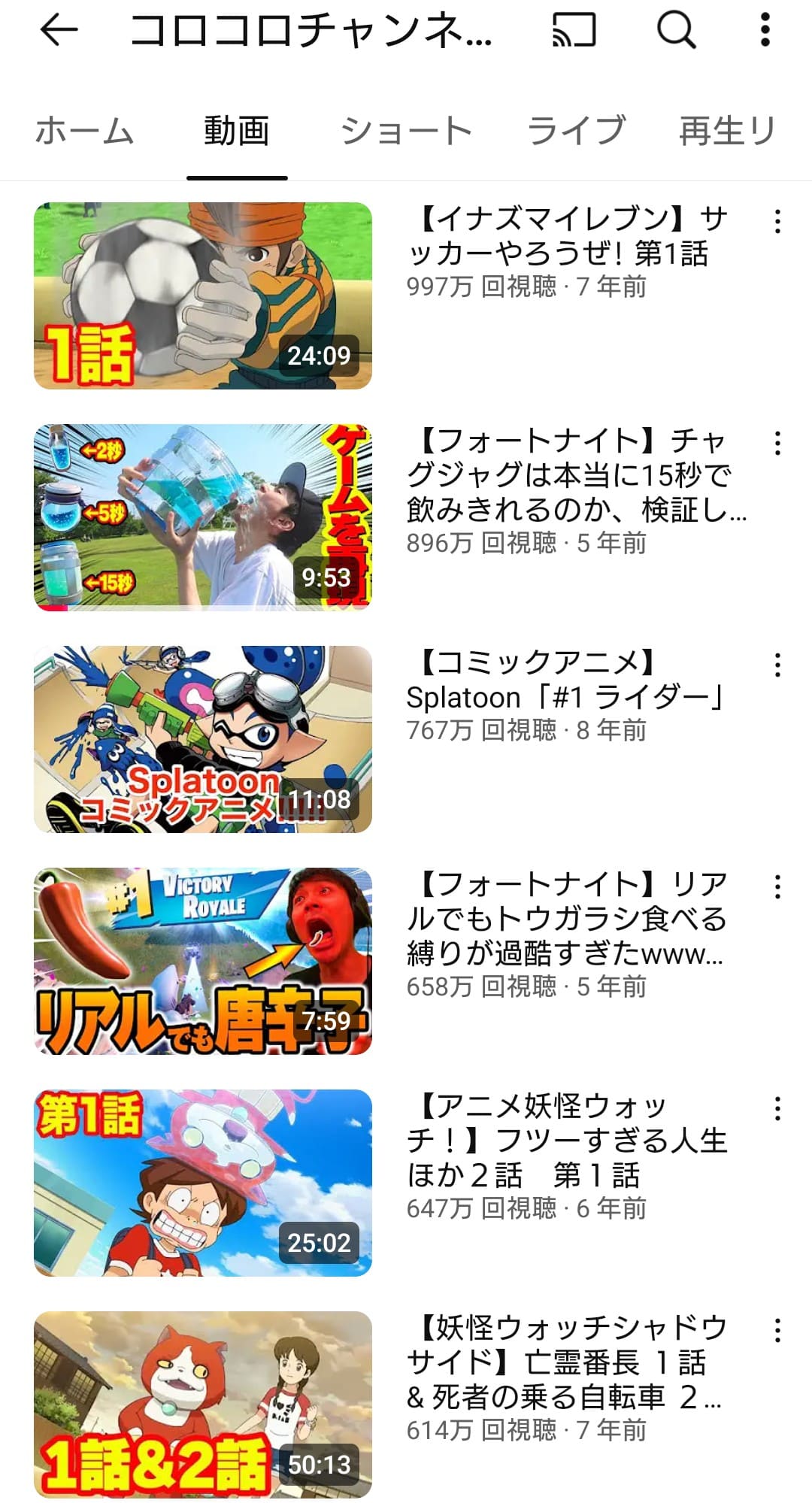This screenshot has width=812, height=1503.
Task: Play the フォートナイト トウガラシ video
Action: pyautogui.click(x=203, y=961)
